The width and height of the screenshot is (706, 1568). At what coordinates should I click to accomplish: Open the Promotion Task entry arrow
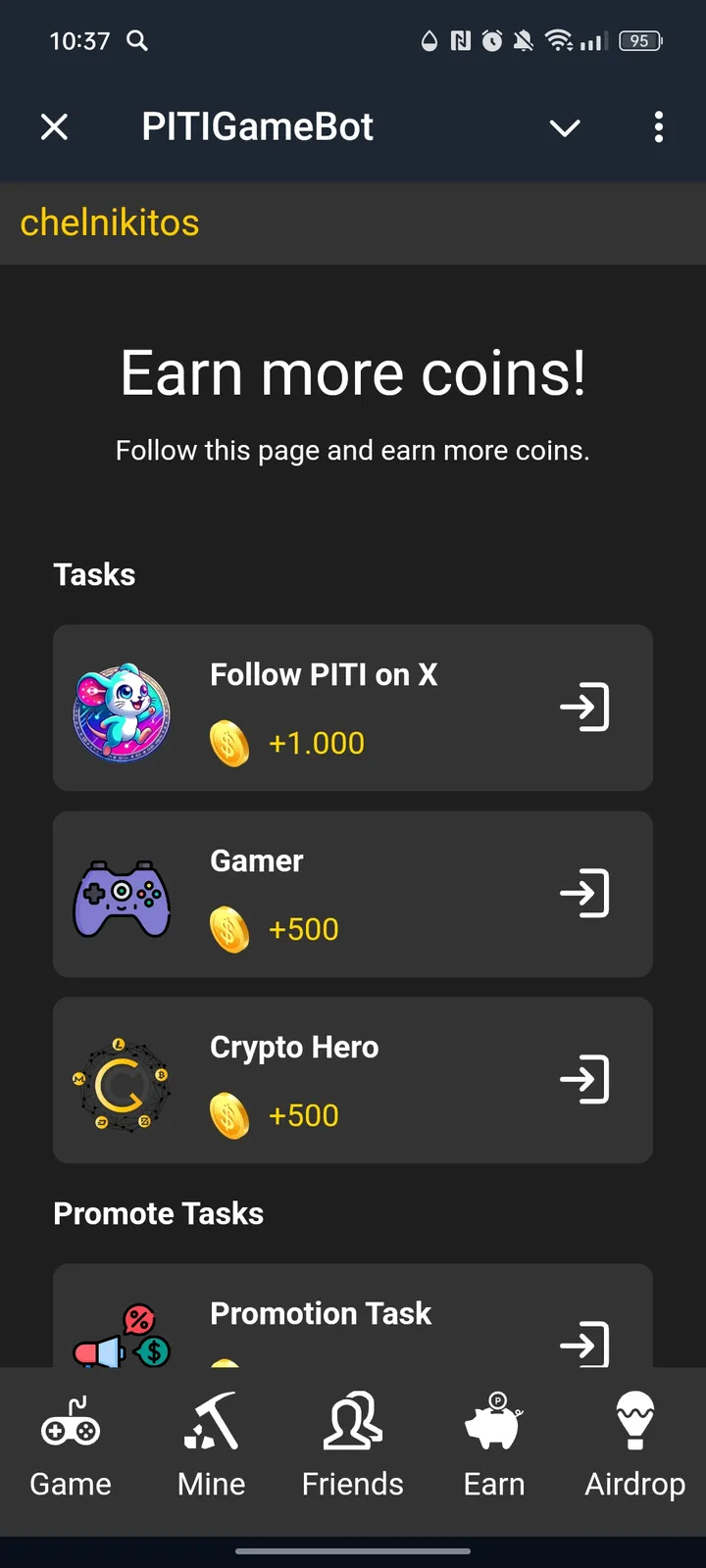(x=585, y=1345)
